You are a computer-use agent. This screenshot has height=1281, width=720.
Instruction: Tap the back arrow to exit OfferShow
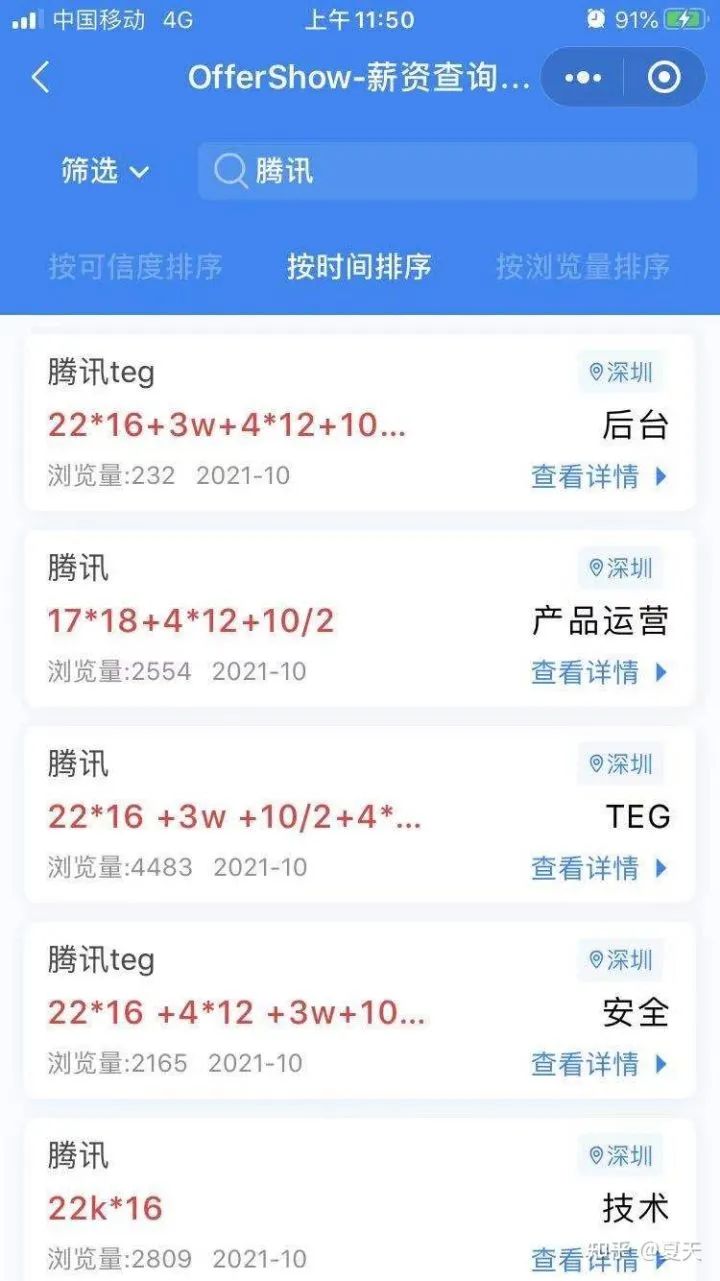(x=40, y=76)
